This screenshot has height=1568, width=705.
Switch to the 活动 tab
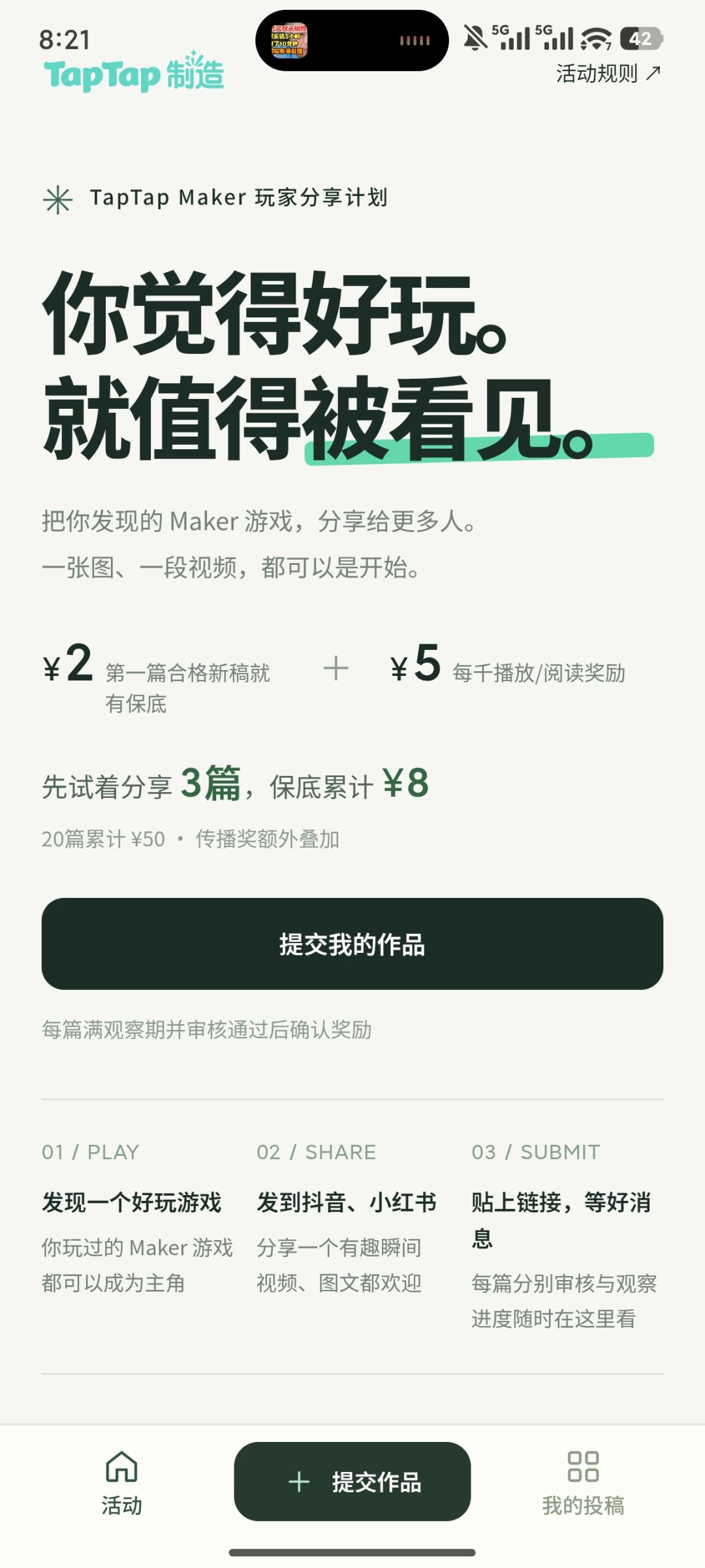click(x=121, y=1482)
